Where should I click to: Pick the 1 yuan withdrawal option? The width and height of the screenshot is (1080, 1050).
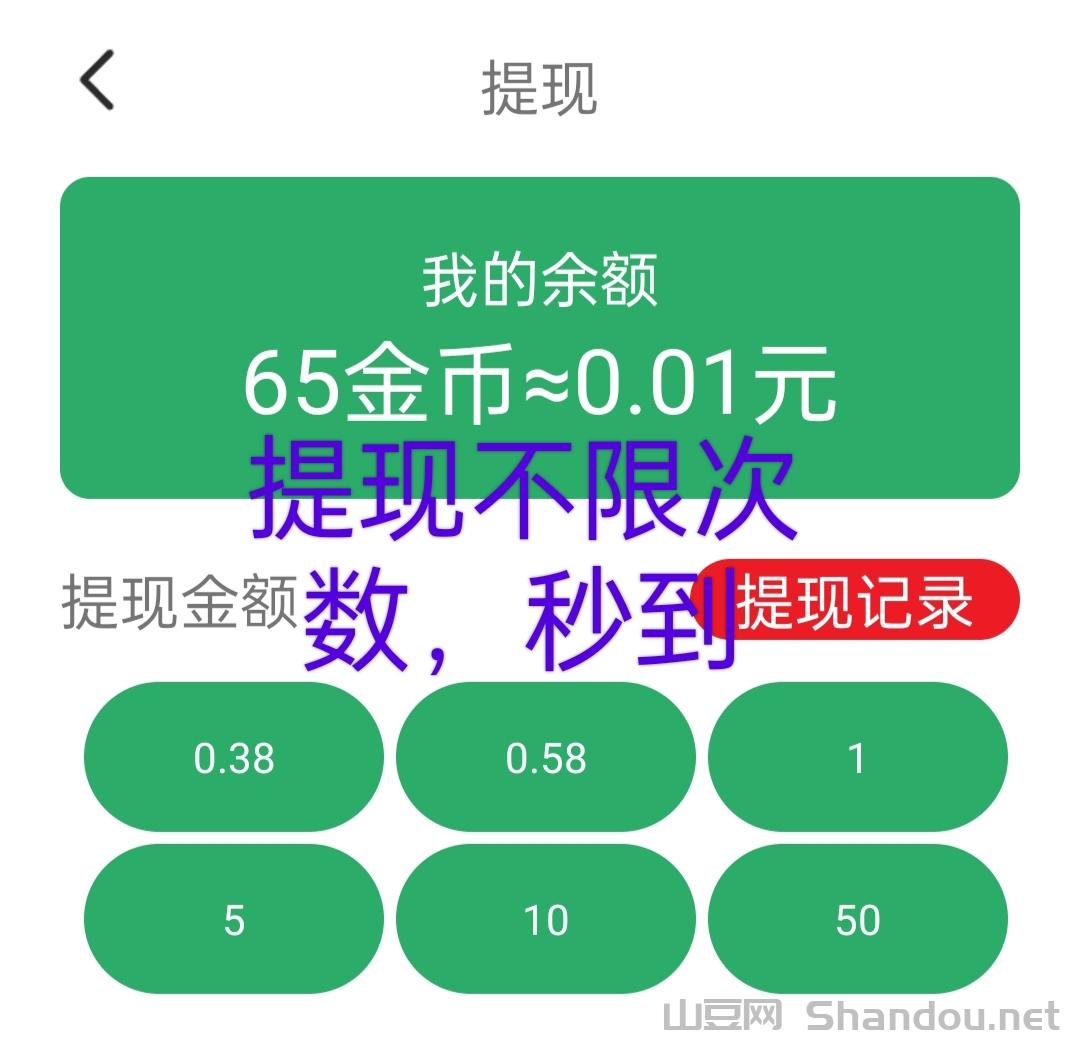click(857, 758)
